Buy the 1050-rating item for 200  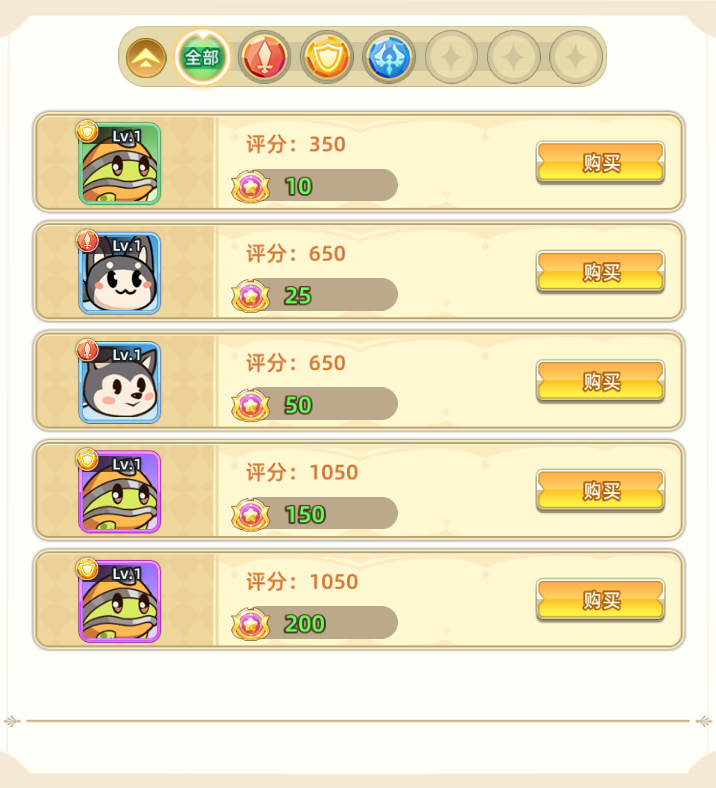coord(600,600)
